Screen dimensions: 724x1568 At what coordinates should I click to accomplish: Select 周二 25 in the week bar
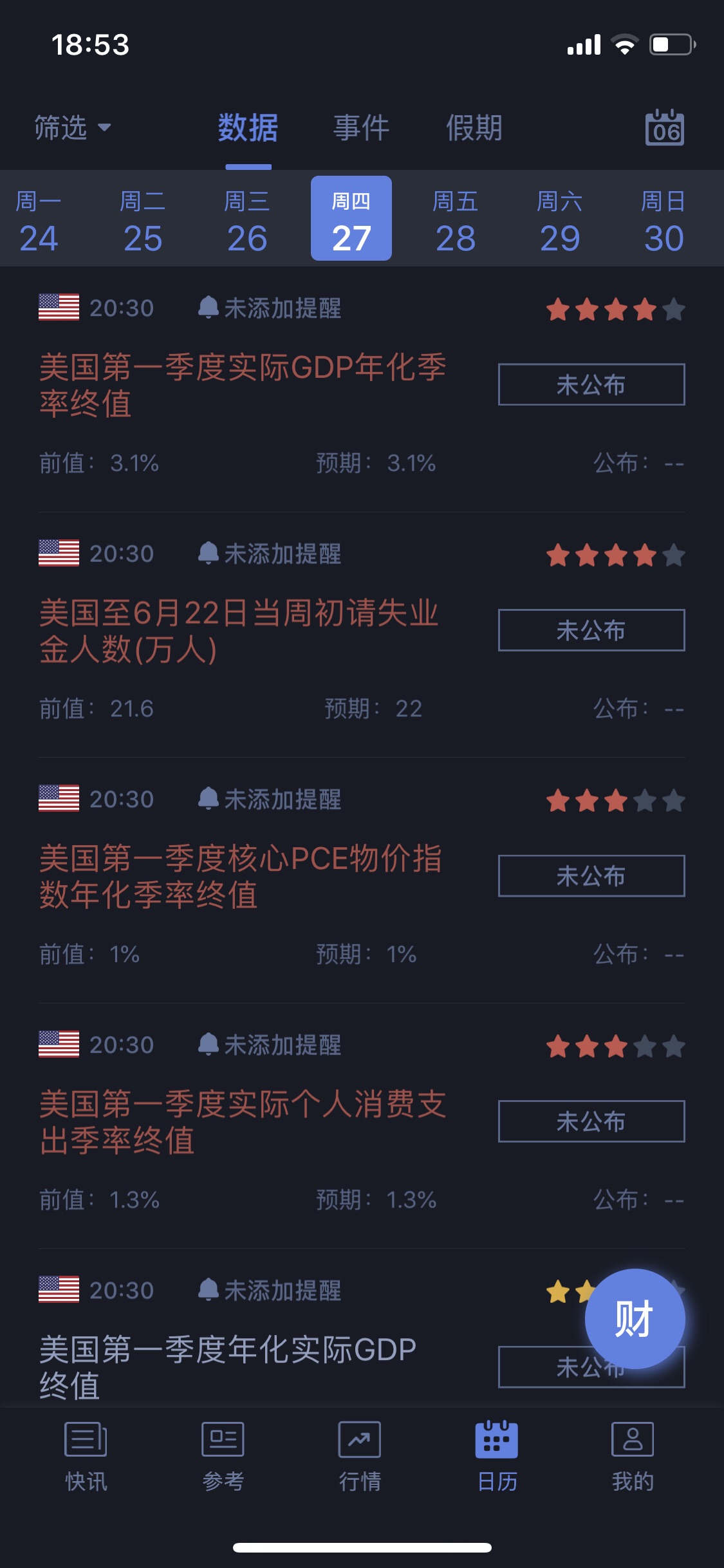click(x=143, y=221)
